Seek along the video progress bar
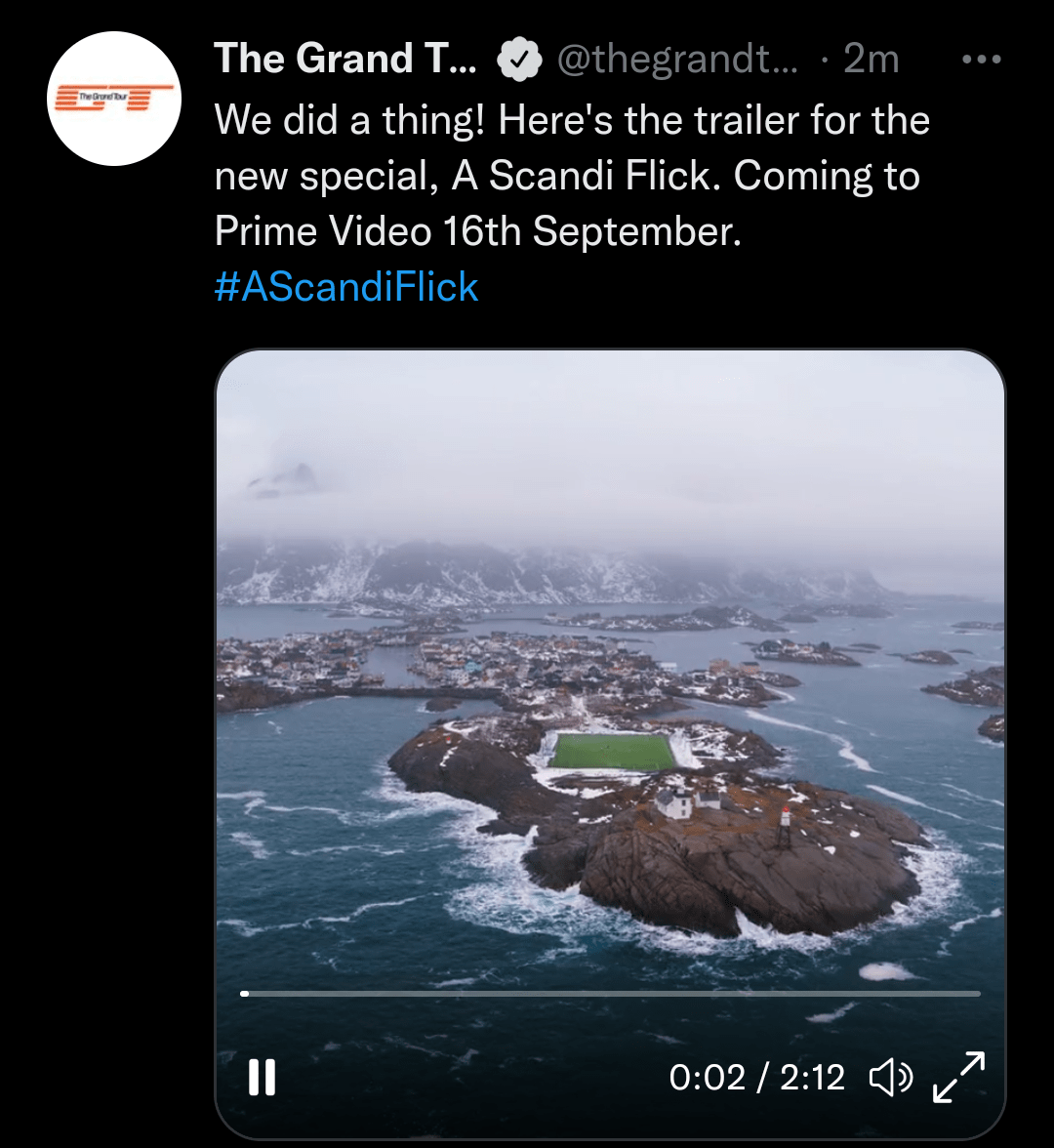 tap(611, 994)
